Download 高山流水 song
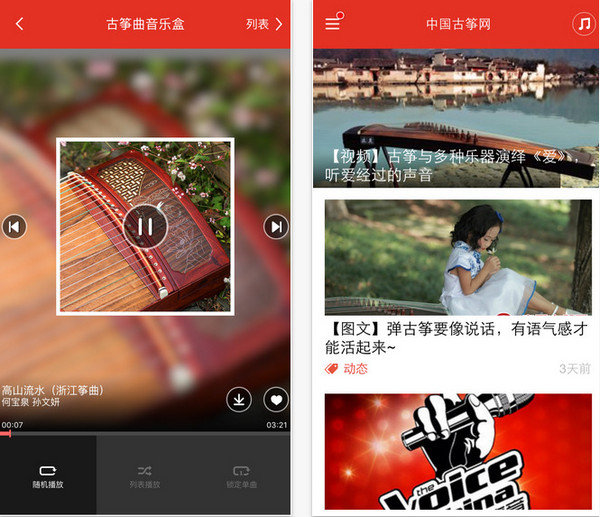Screen dimensions: 600x517 [x=239, y=400]
